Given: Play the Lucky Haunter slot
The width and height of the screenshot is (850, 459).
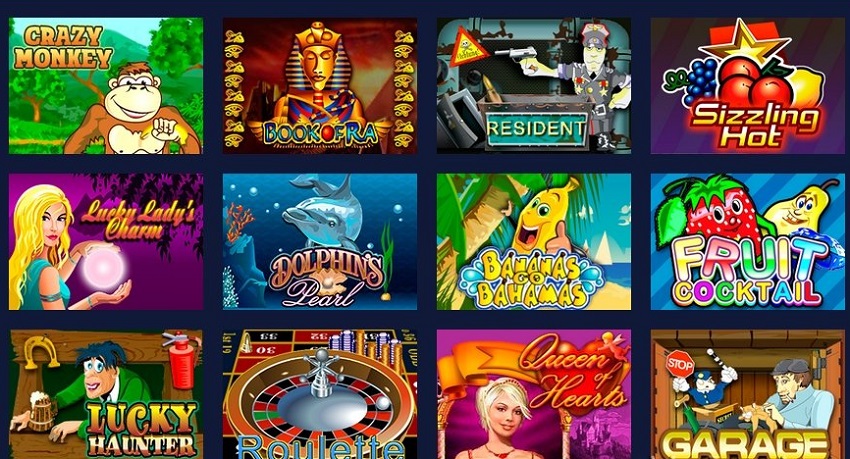Looking at the screenshot, I should click(106, 395).
